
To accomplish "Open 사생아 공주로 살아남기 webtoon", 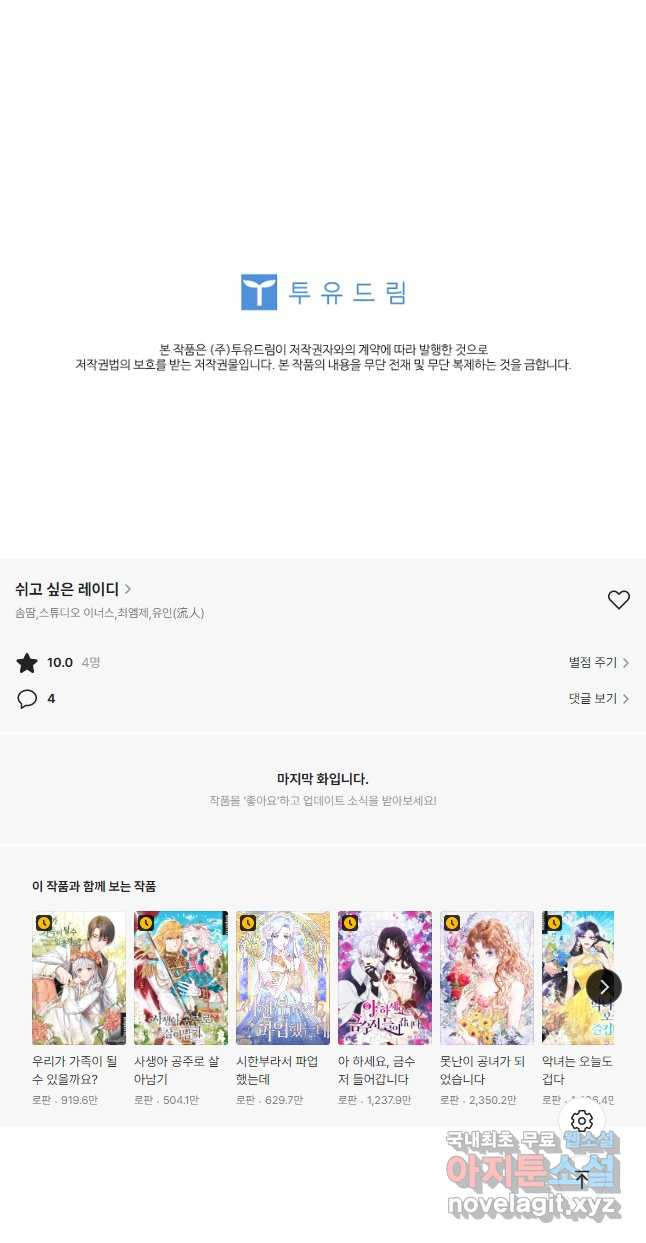I will click(x=181, y=978).
